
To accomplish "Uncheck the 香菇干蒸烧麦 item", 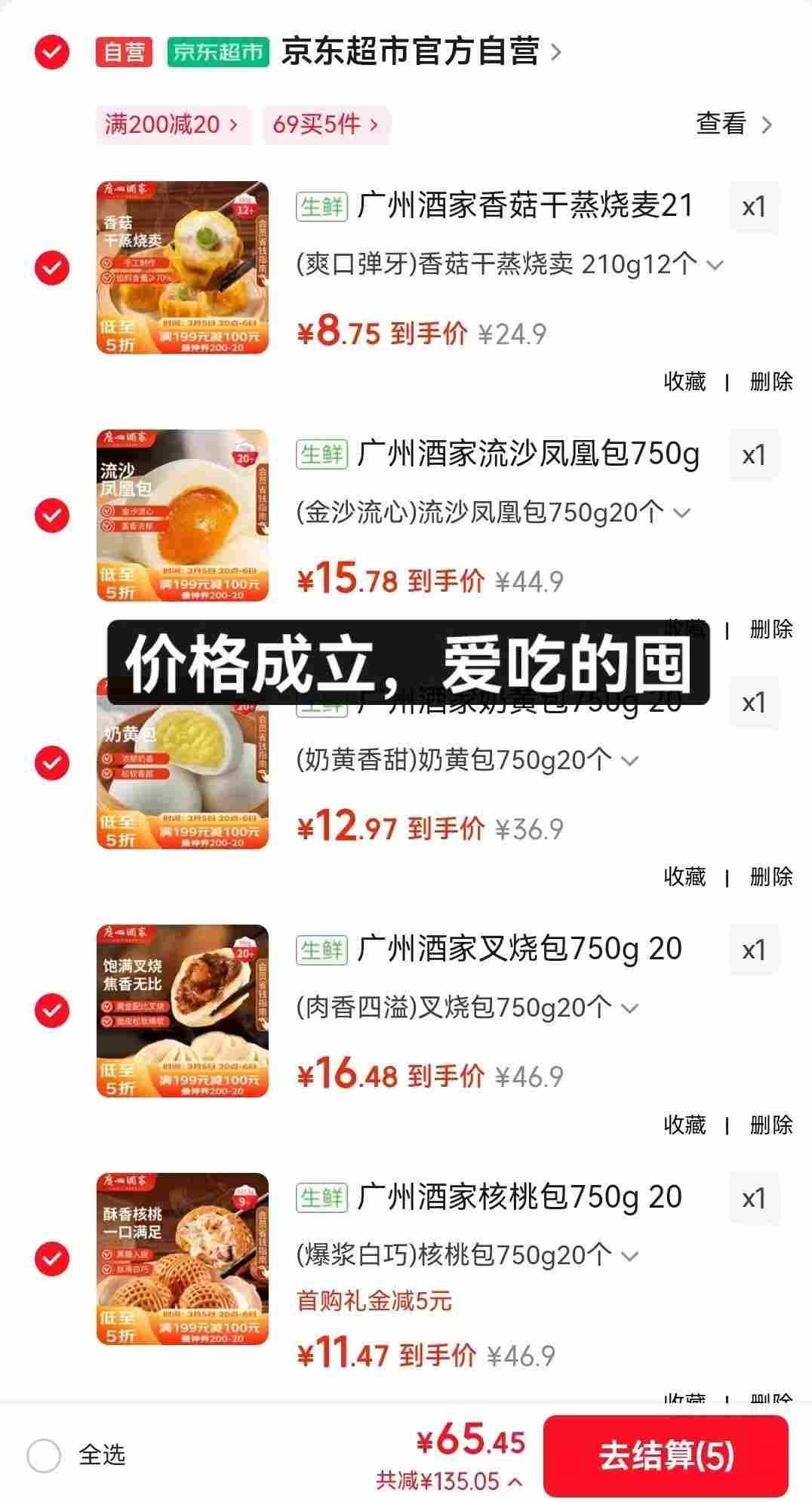I will [52, 268].
